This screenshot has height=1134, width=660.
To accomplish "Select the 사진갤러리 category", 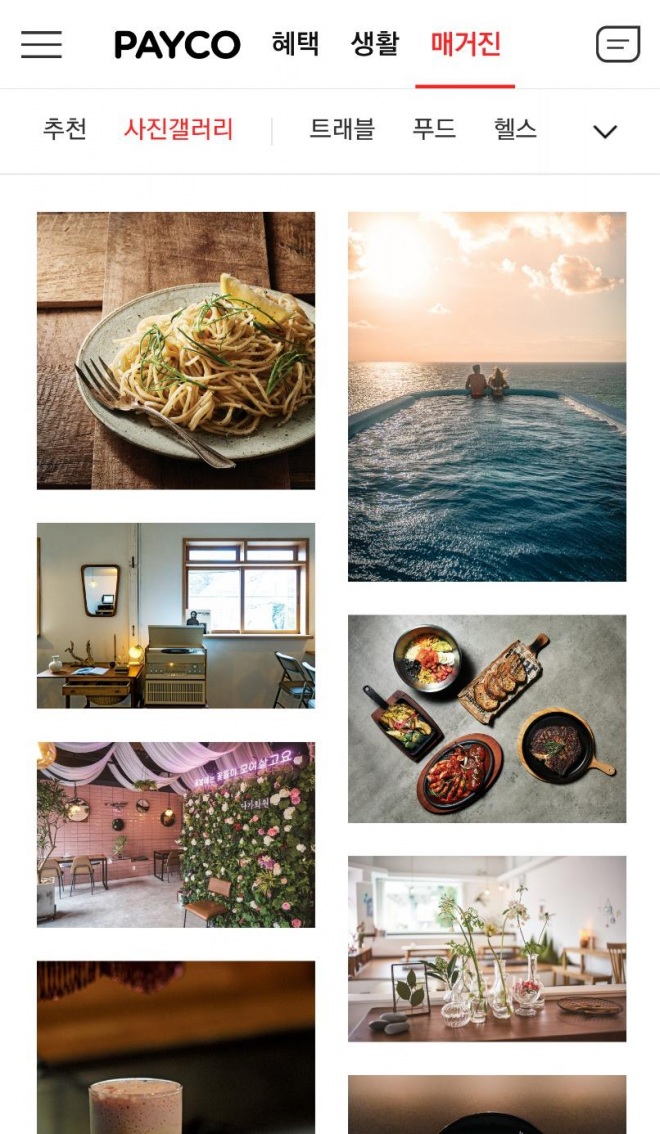I will coord(178,130).
